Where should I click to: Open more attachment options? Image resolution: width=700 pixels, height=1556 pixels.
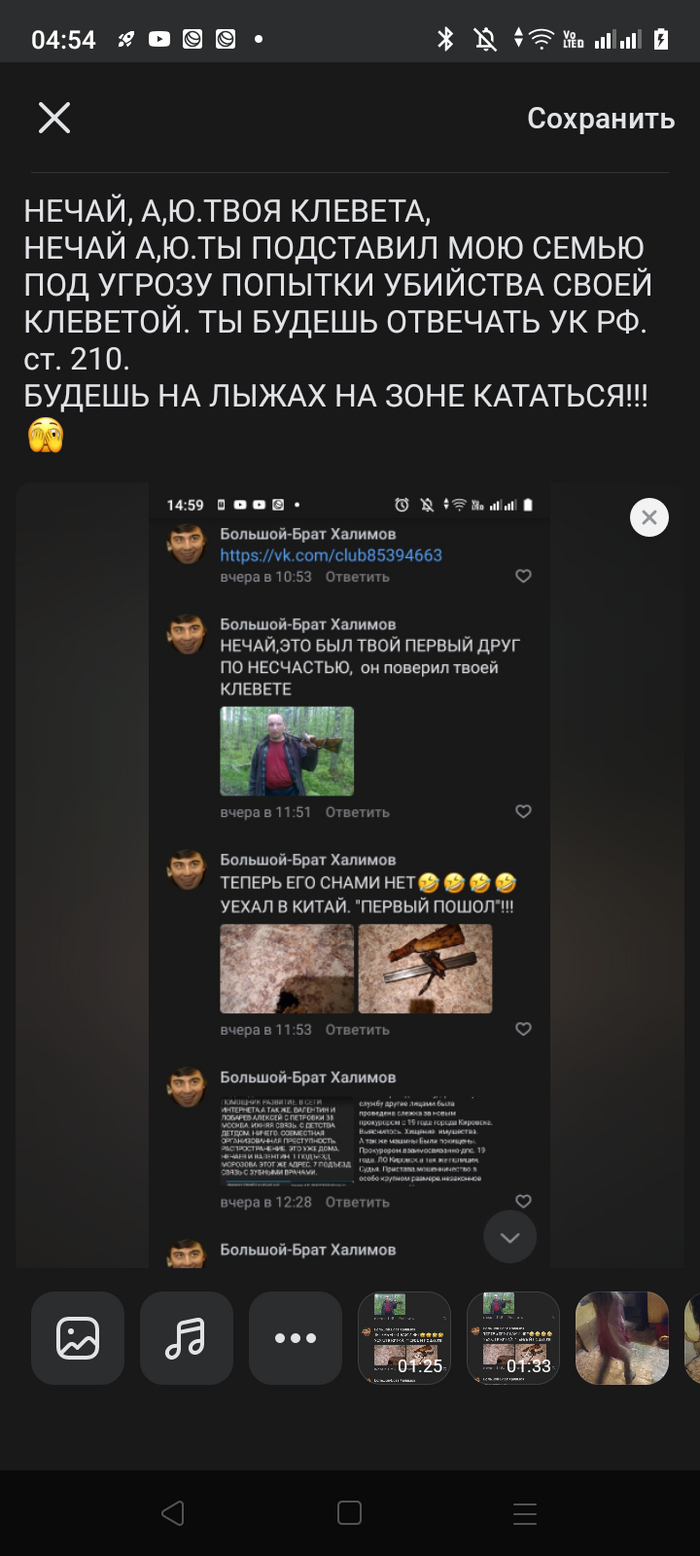tap(295, 1338)
